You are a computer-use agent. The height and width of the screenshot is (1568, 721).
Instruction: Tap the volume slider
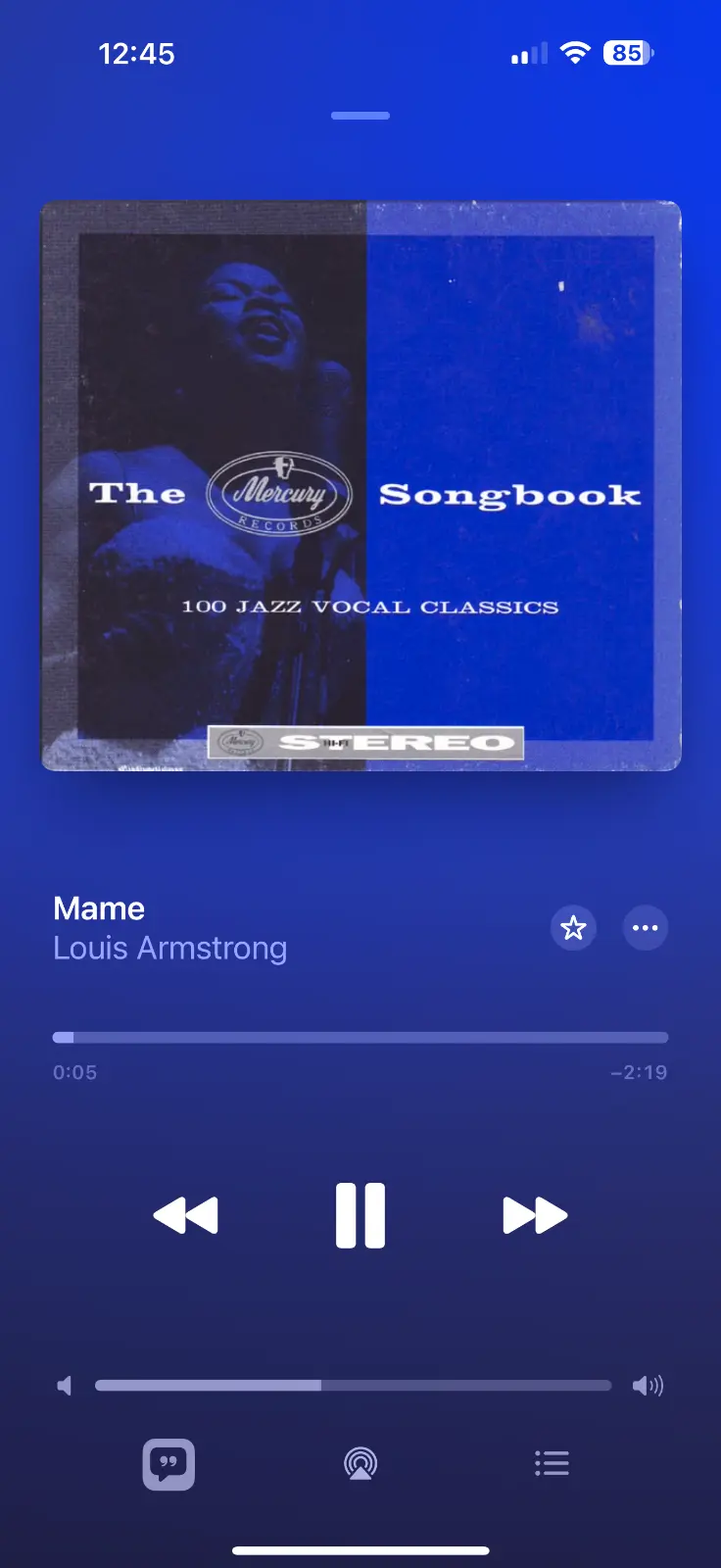353,1385
